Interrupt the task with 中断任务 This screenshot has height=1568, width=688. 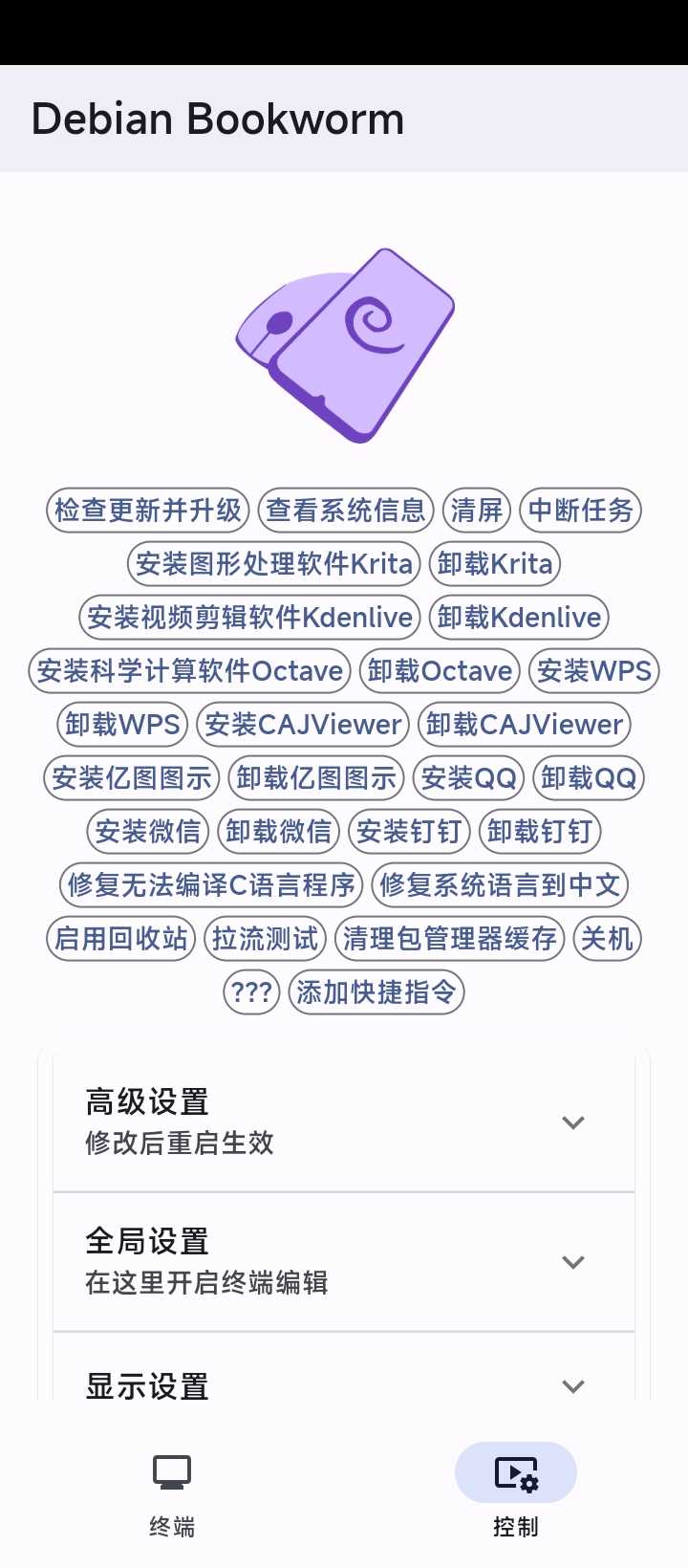pyautogui.click(x=580, y=511)
